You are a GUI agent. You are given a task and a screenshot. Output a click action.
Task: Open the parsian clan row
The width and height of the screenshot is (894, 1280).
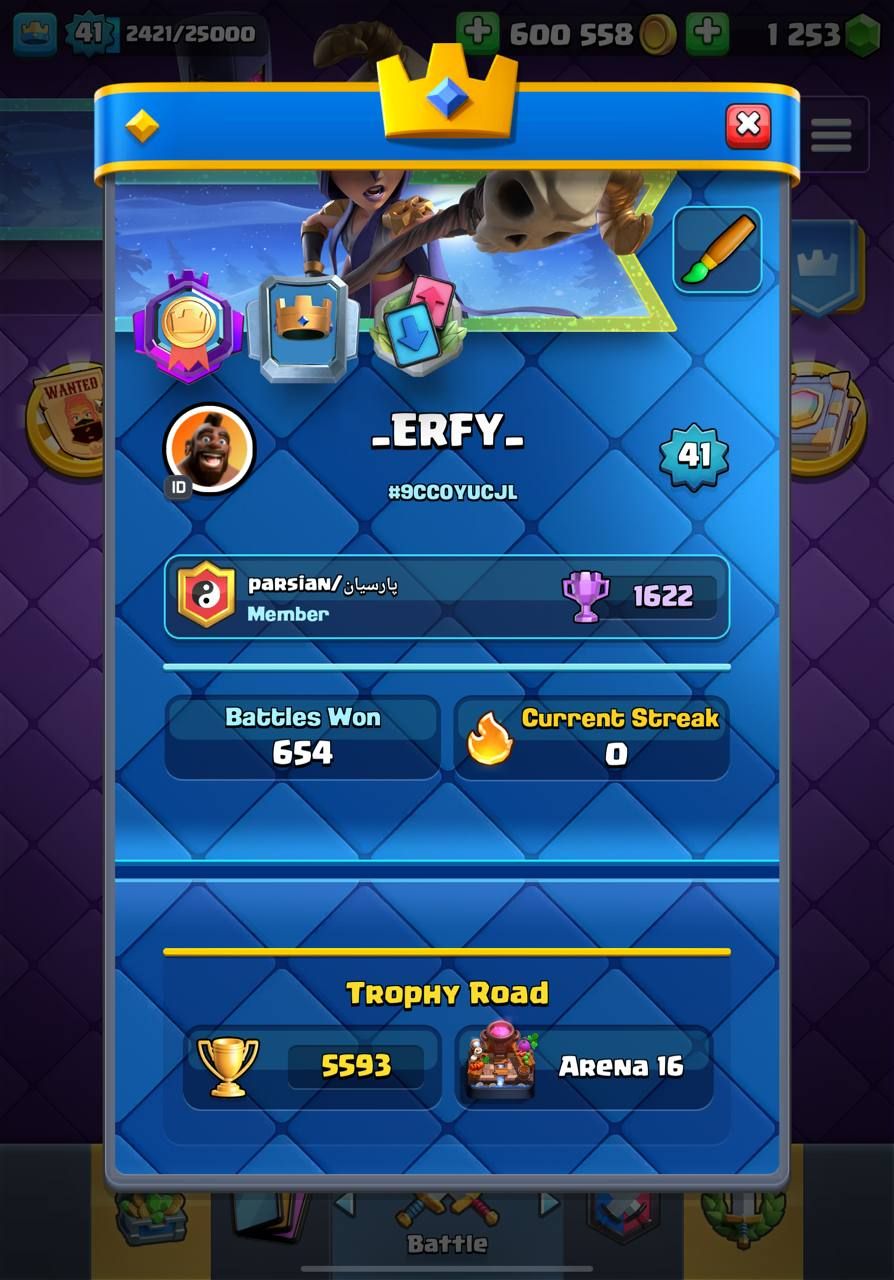(446, 597)
